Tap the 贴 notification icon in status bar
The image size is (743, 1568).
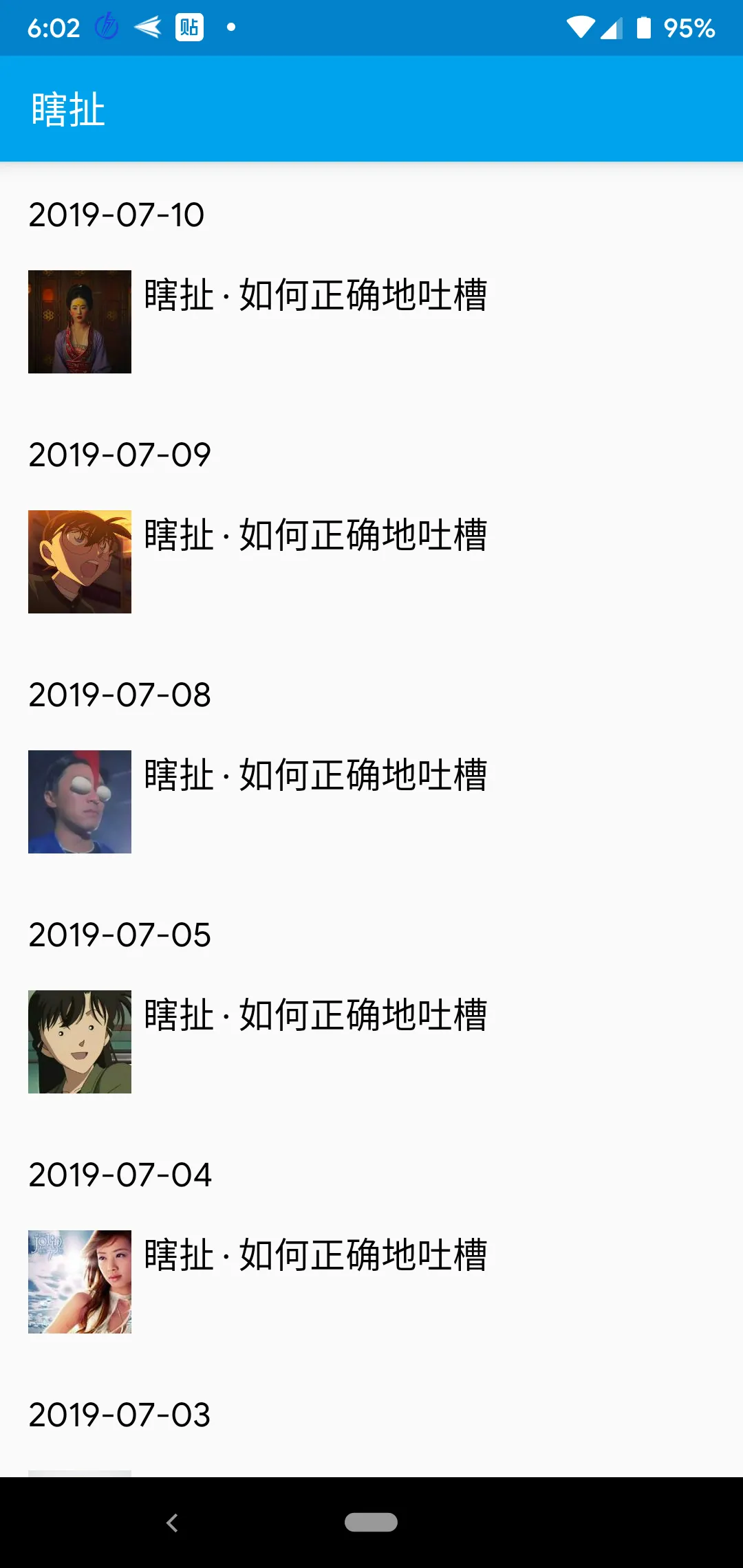point(189,28)
